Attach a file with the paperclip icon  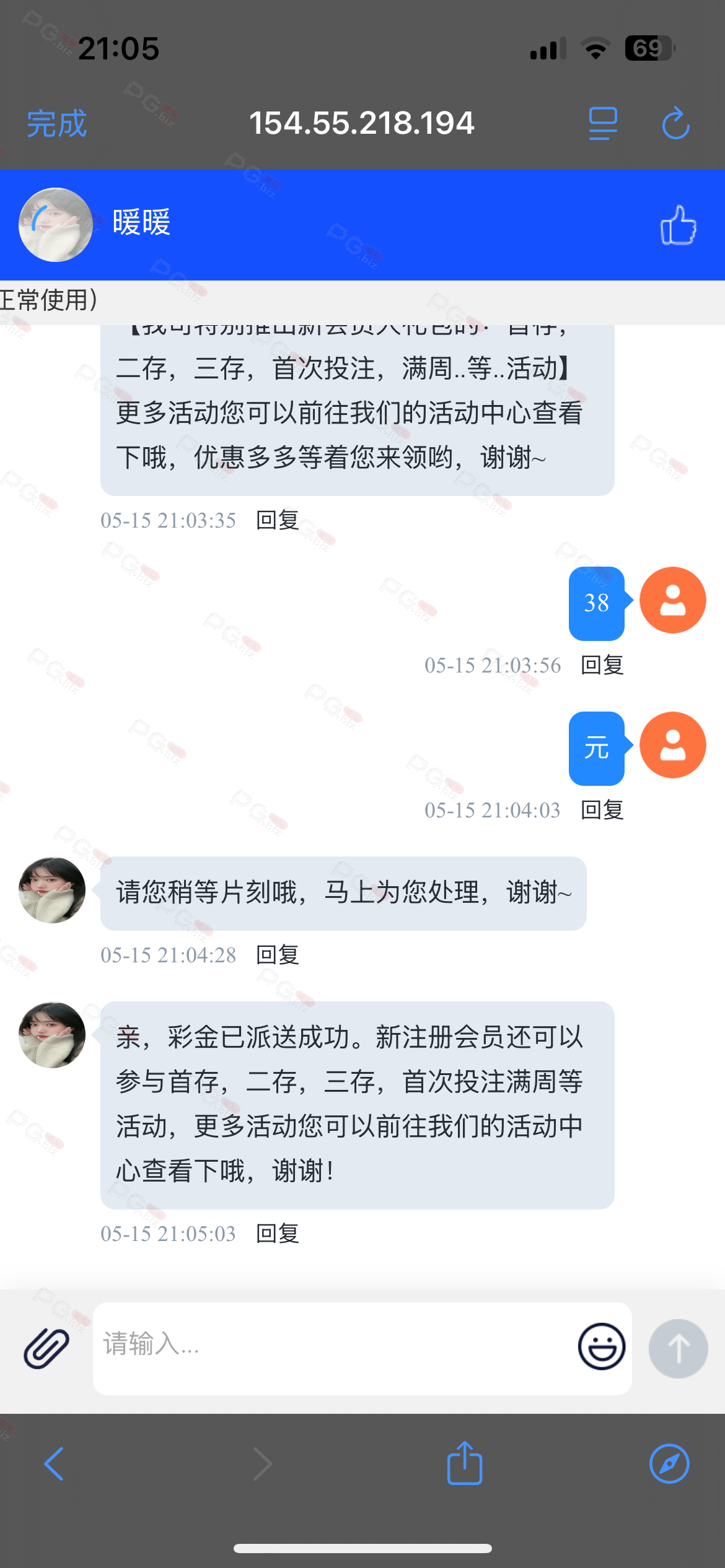(46, 1348)
